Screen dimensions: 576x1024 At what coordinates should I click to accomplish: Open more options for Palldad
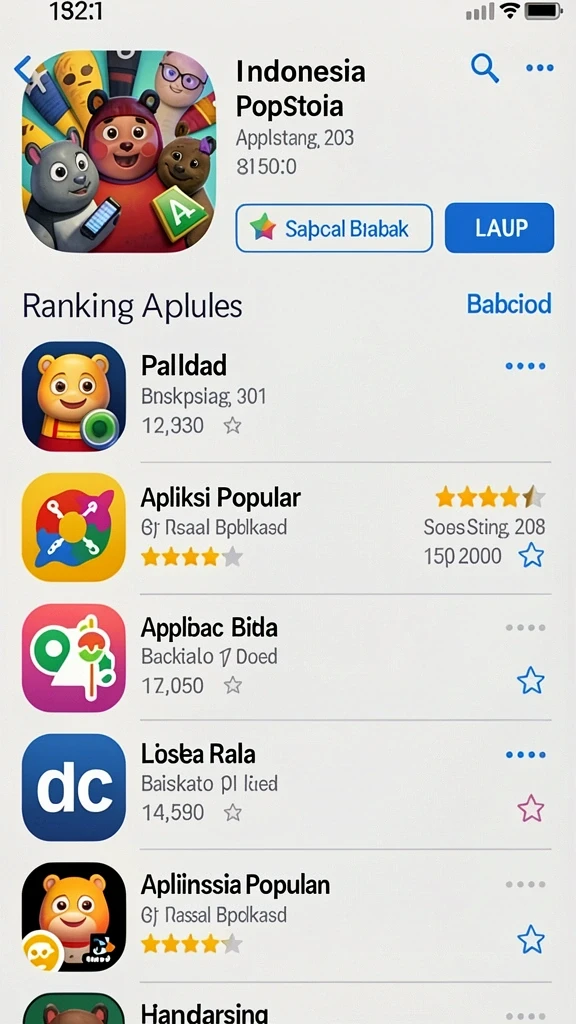click(525, 366)
